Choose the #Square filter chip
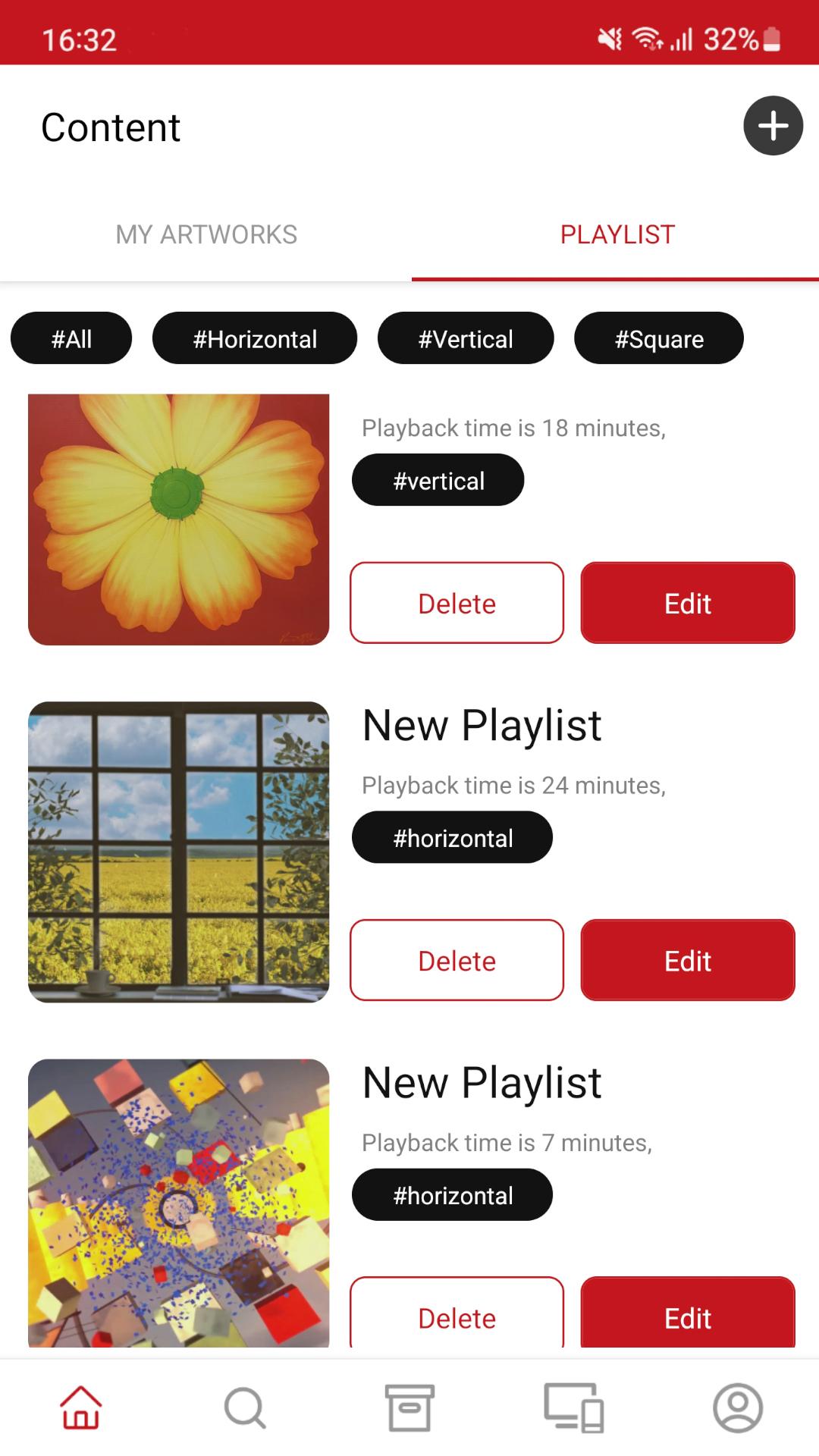Viewport: 819px width, 1456px height. tap(659, 338)
